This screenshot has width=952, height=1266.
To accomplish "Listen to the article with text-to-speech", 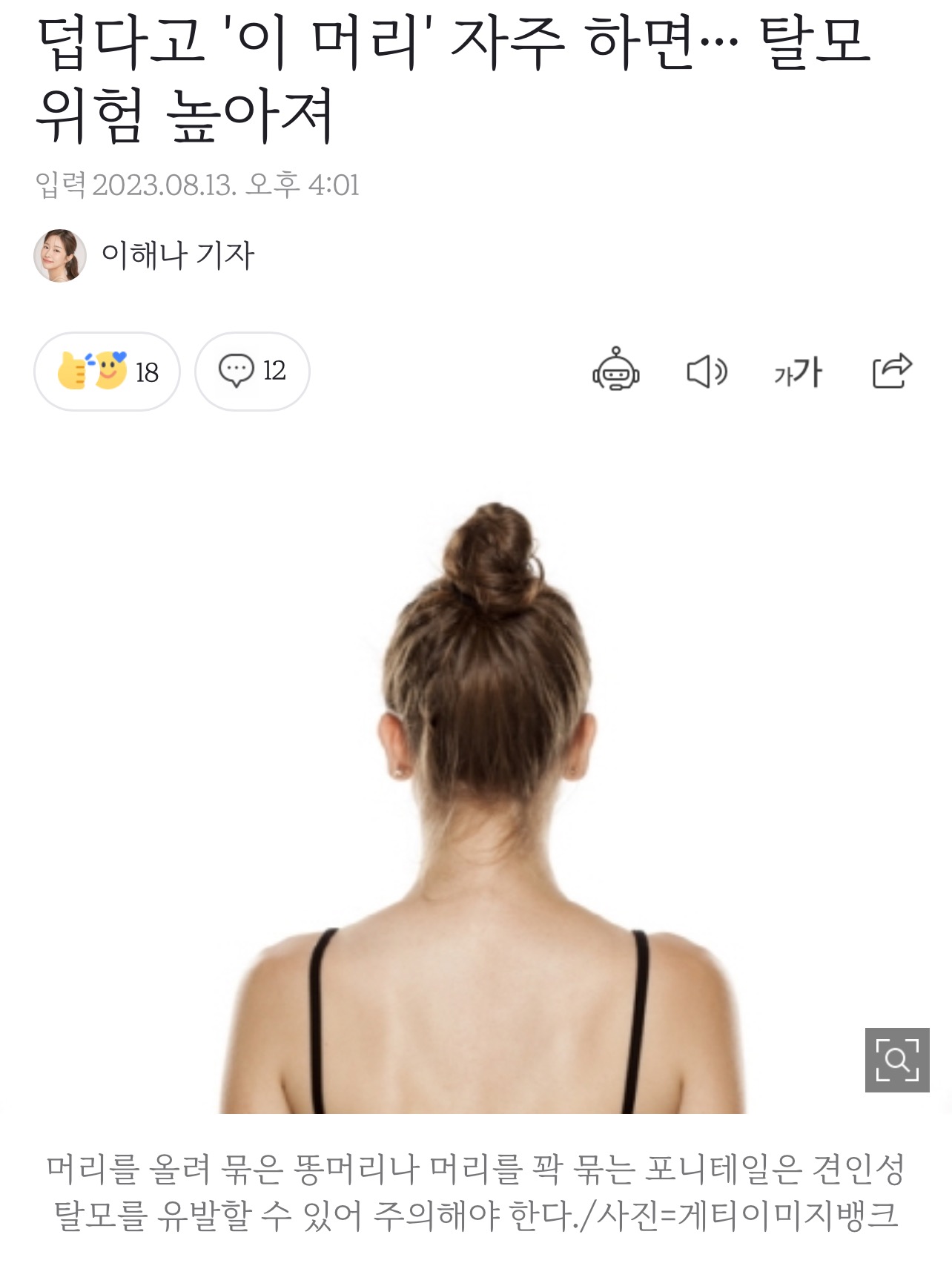I will [707, 372].
